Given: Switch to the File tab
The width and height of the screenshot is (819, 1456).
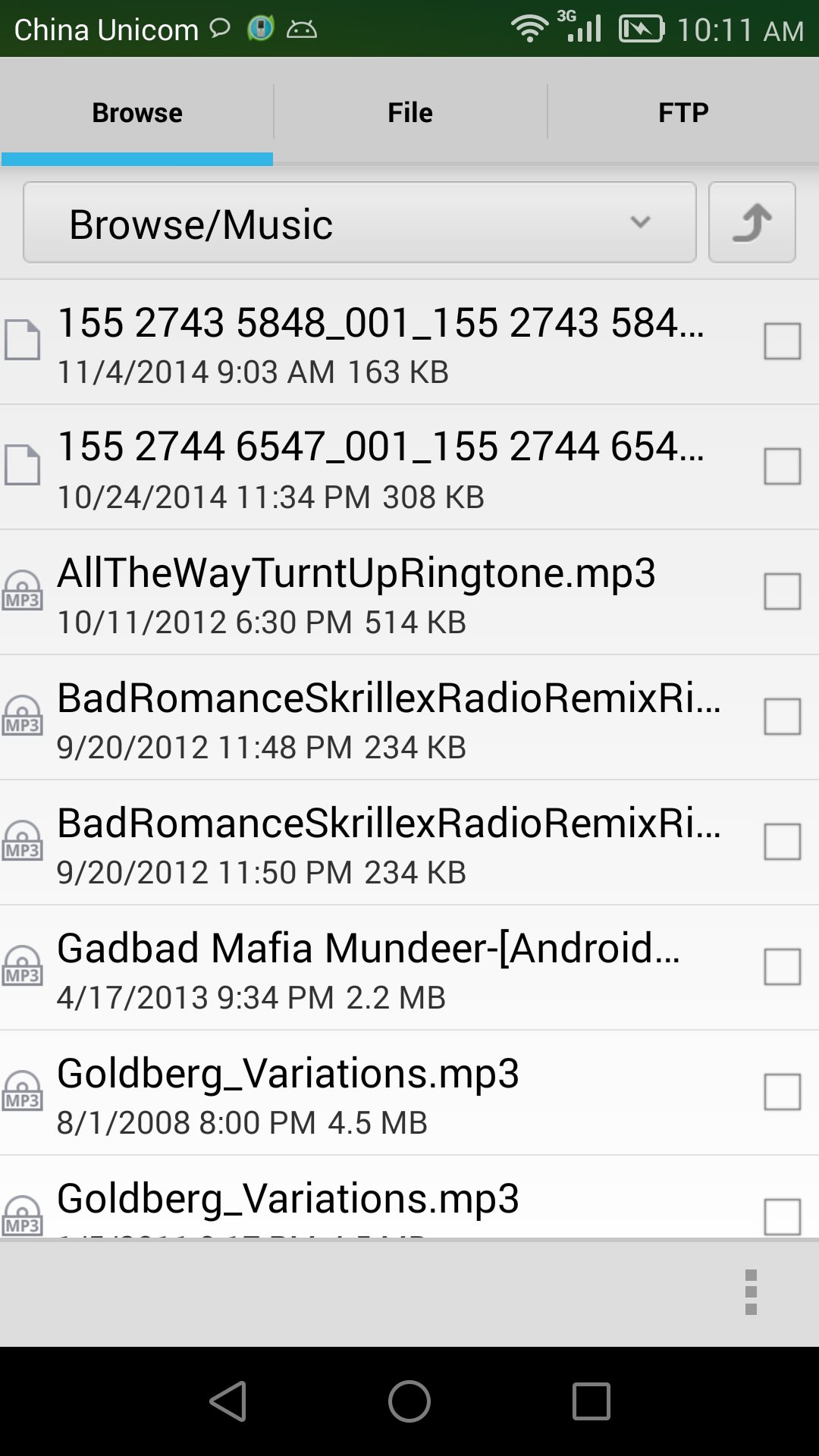Looking at the screenshot, I should click(409, 111).
